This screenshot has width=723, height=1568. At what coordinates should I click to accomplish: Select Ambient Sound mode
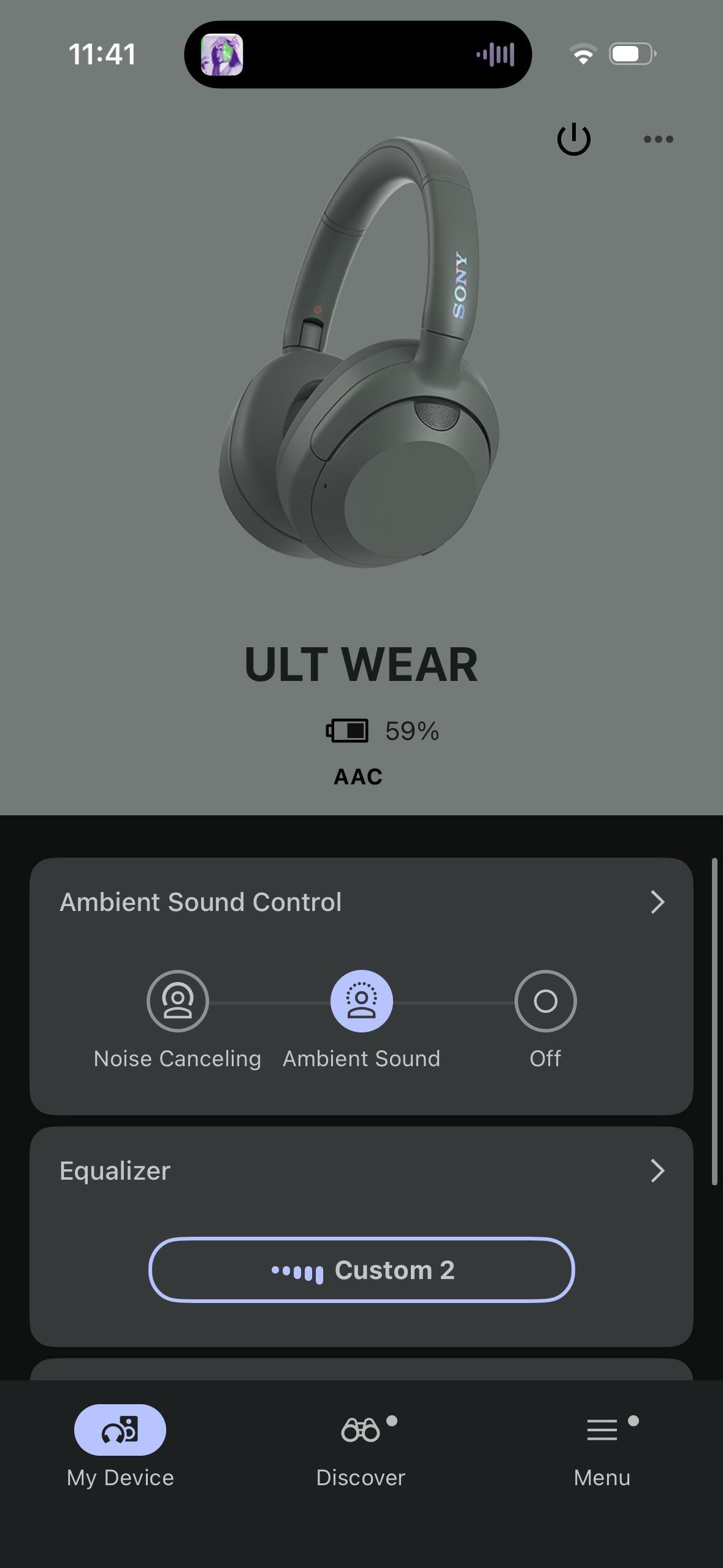(362, 1001)
